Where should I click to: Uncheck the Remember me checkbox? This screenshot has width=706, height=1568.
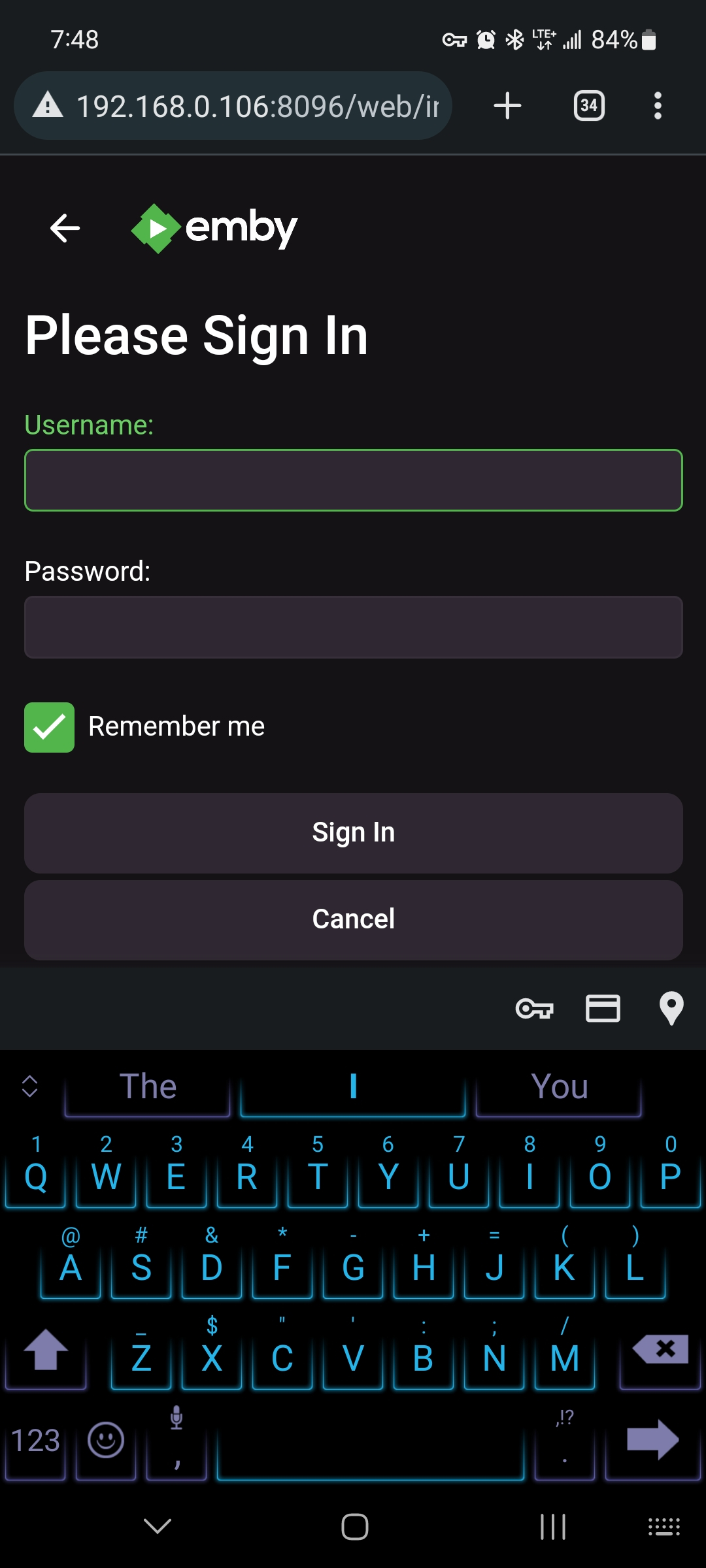tap(50, 727)
